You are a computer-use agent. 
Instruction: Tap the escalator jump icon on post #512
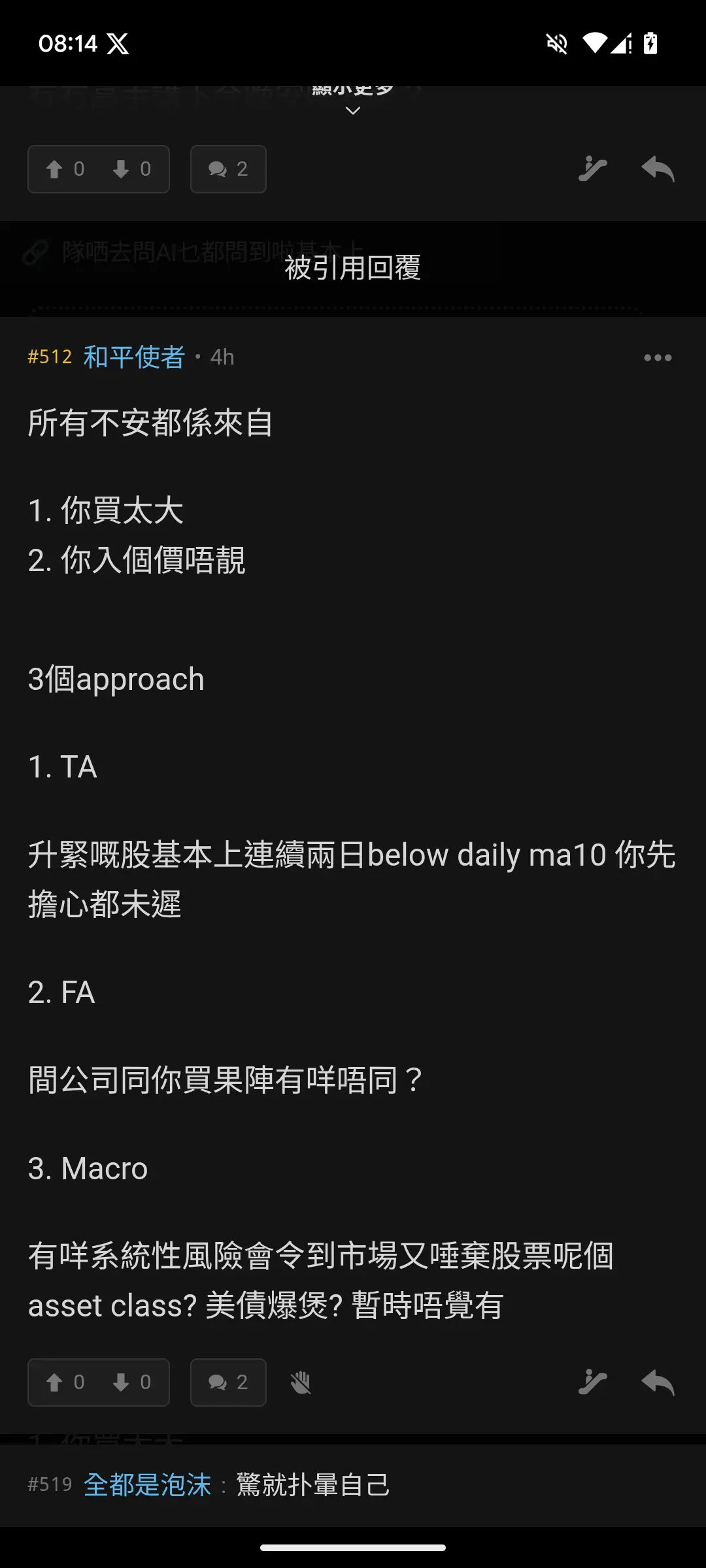tap(593, 1380)
